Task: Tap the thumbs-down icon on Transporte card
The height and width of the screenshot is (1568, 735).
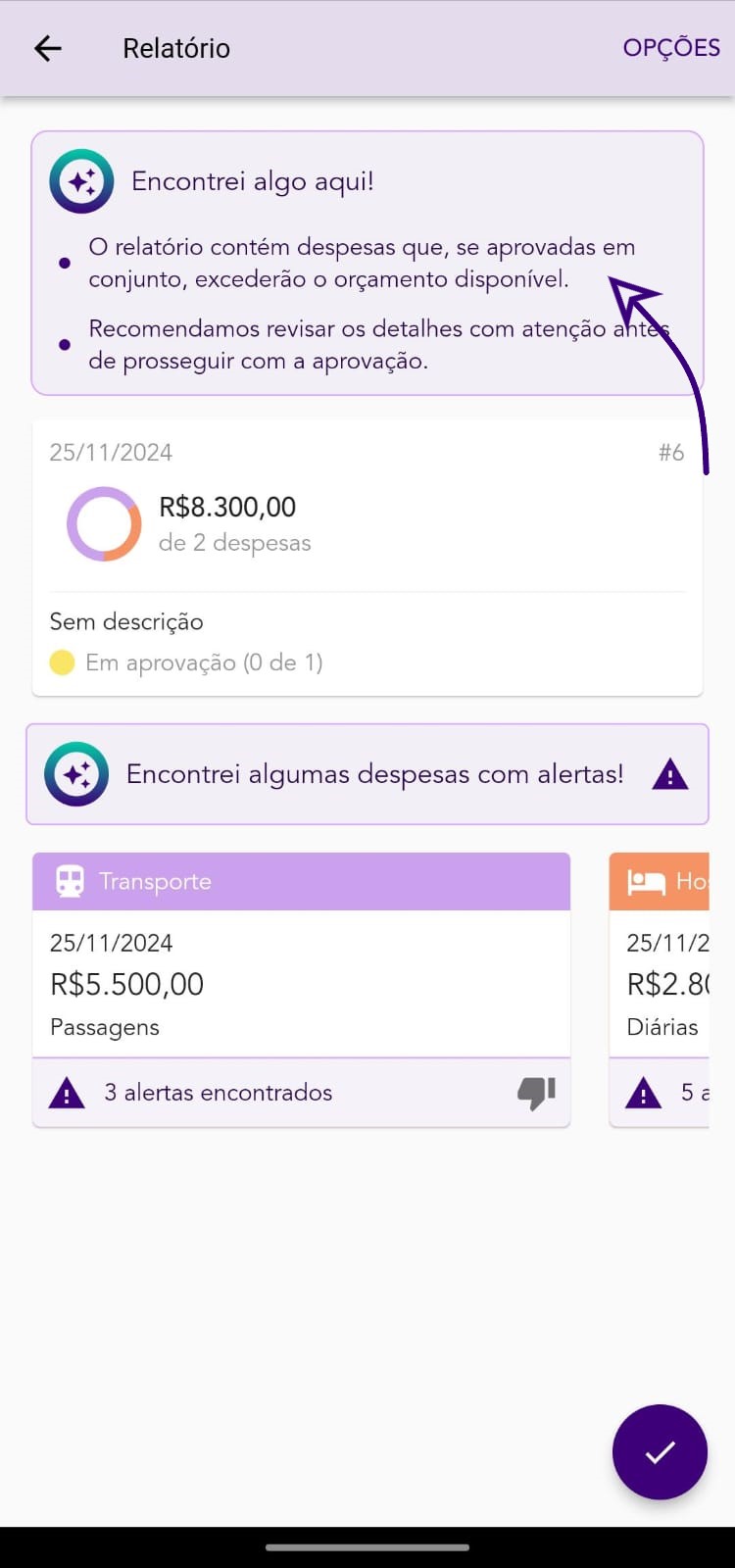Action: click(536, 1093)
